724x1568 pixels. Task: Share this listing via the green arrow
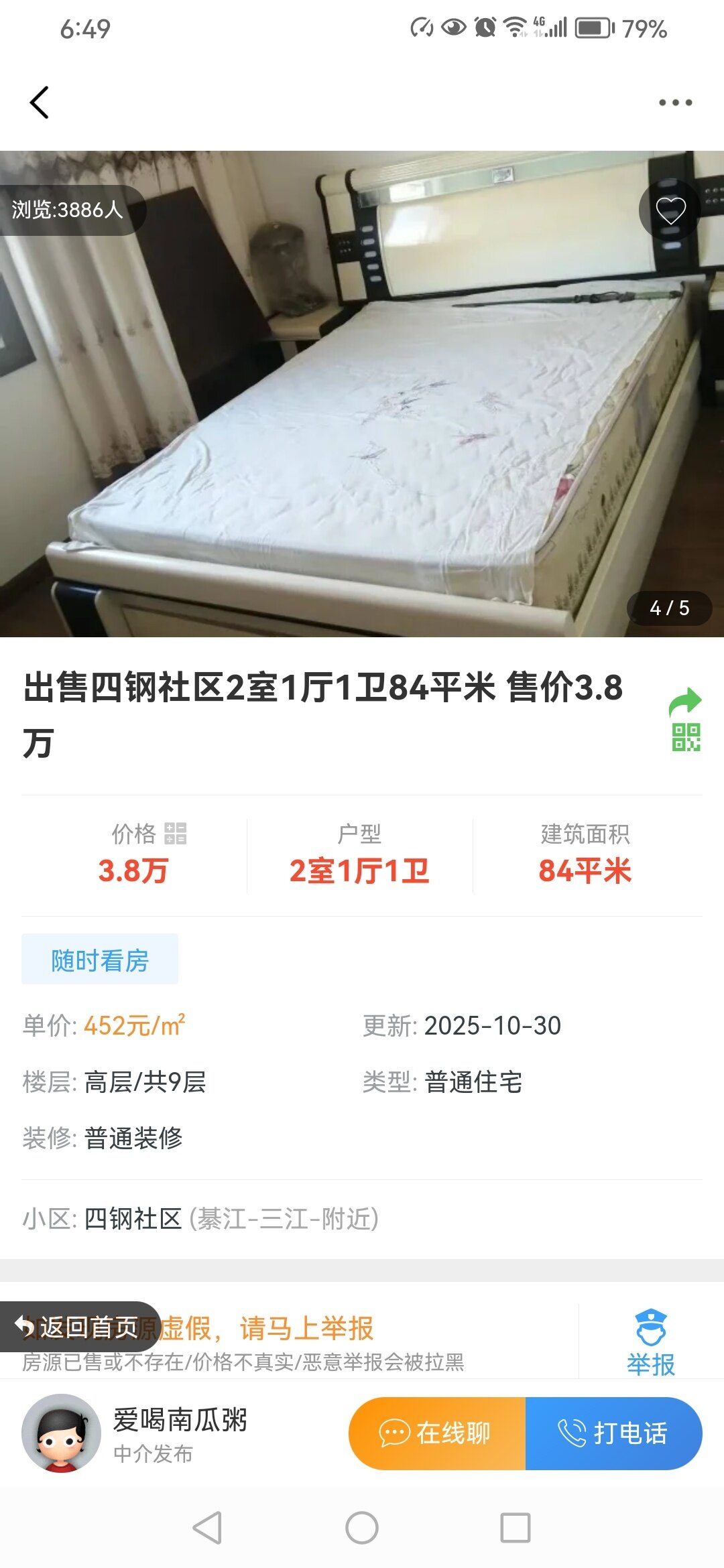[x=685, y=702]
